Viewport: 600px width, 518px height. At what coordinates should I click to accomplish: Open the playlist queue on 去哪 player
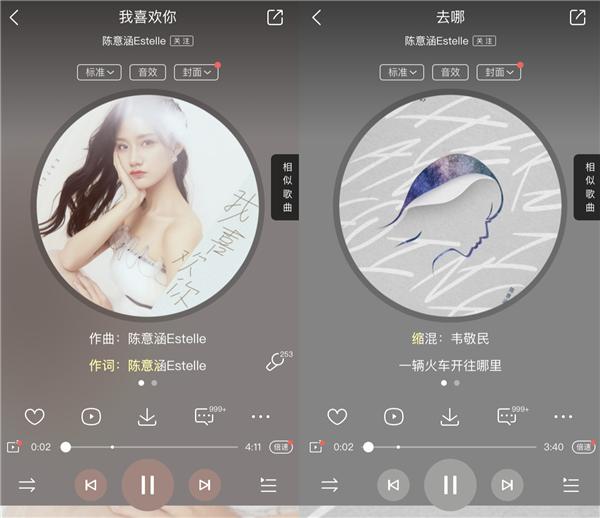(571, 485)
